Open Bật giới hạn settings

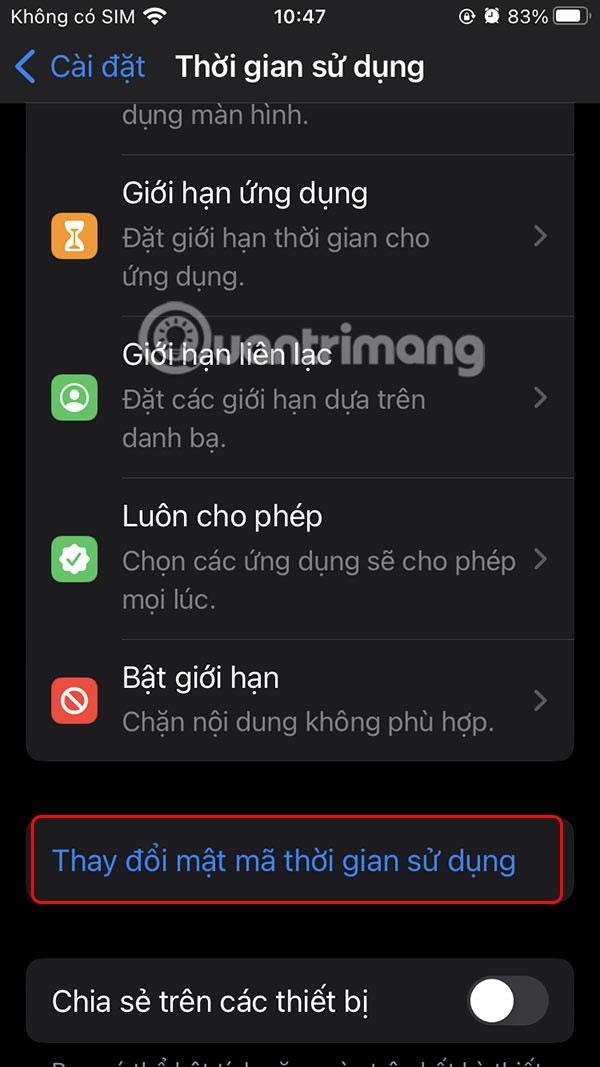300,701
